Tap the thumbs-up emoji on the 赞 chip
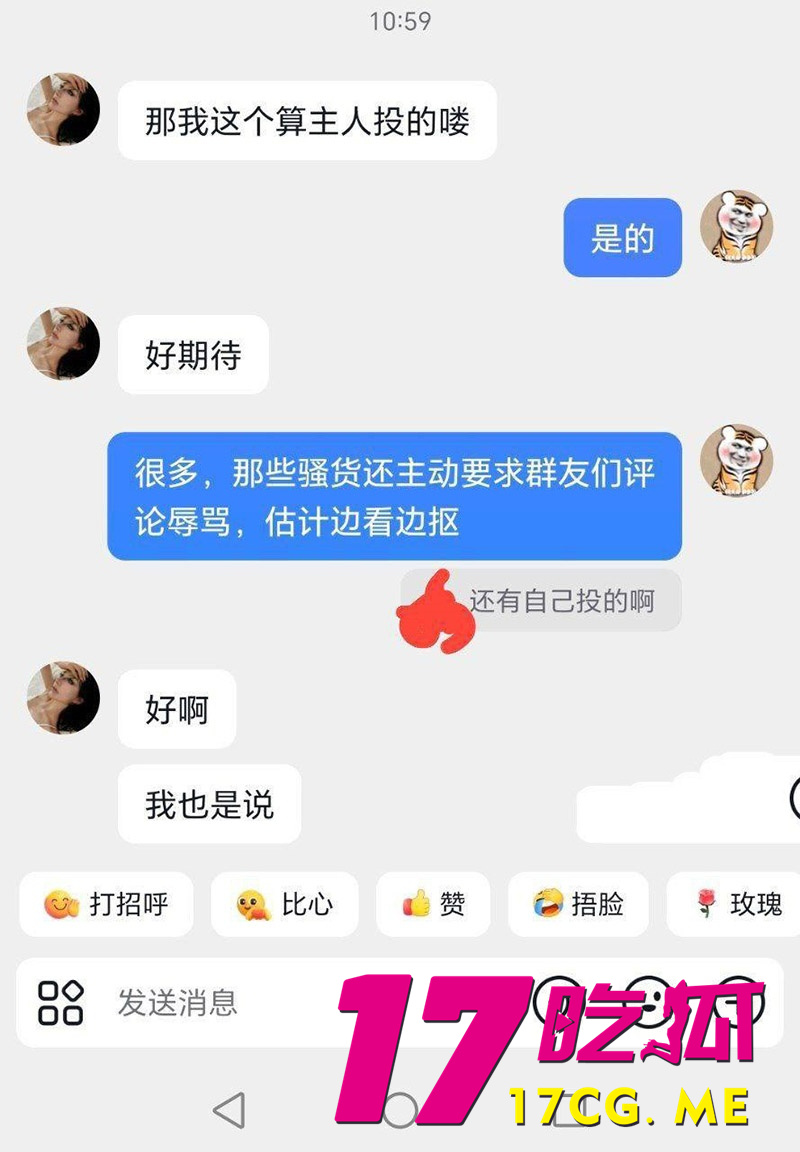This screenshot has width=800, height=1152. coord(419,904)
